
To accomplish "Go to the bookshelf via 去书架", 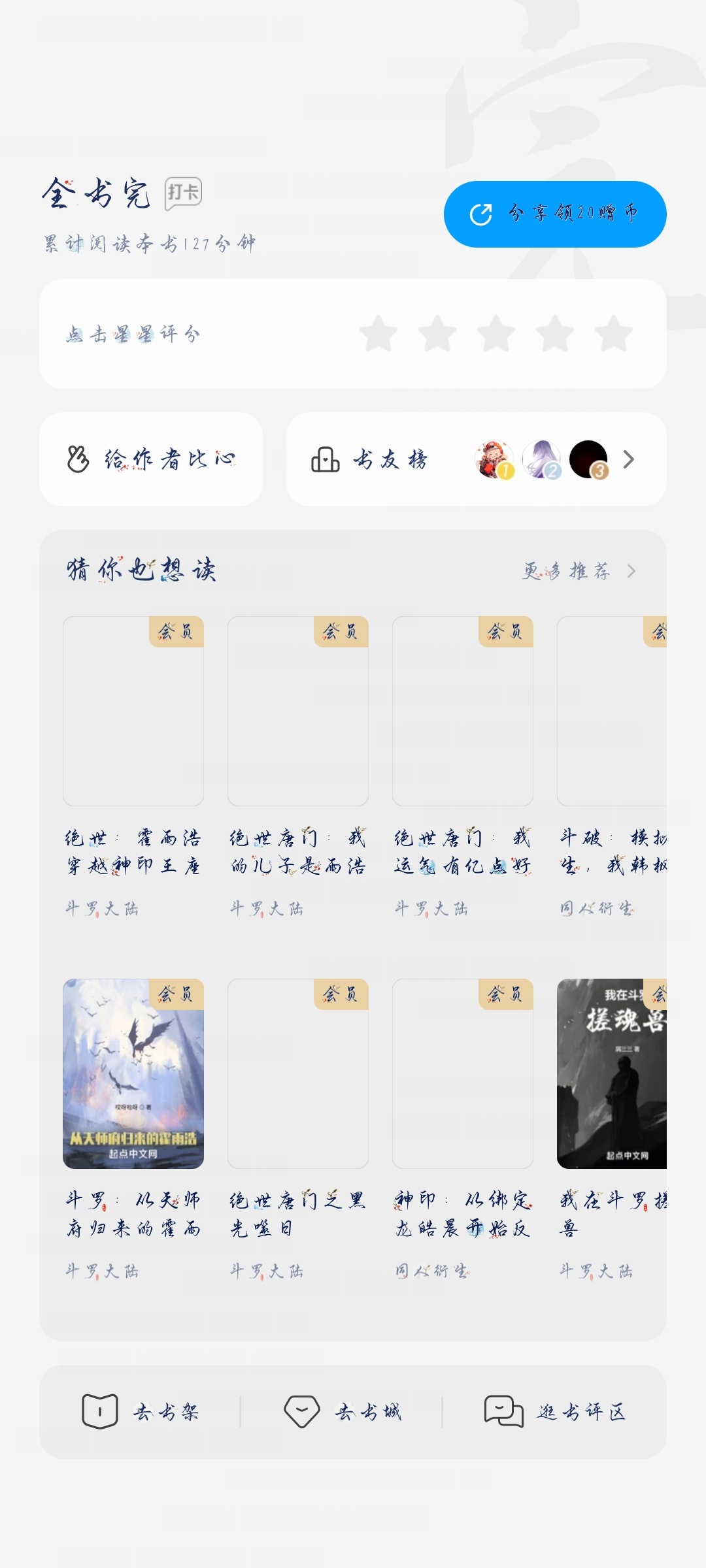I will 140,1412.
